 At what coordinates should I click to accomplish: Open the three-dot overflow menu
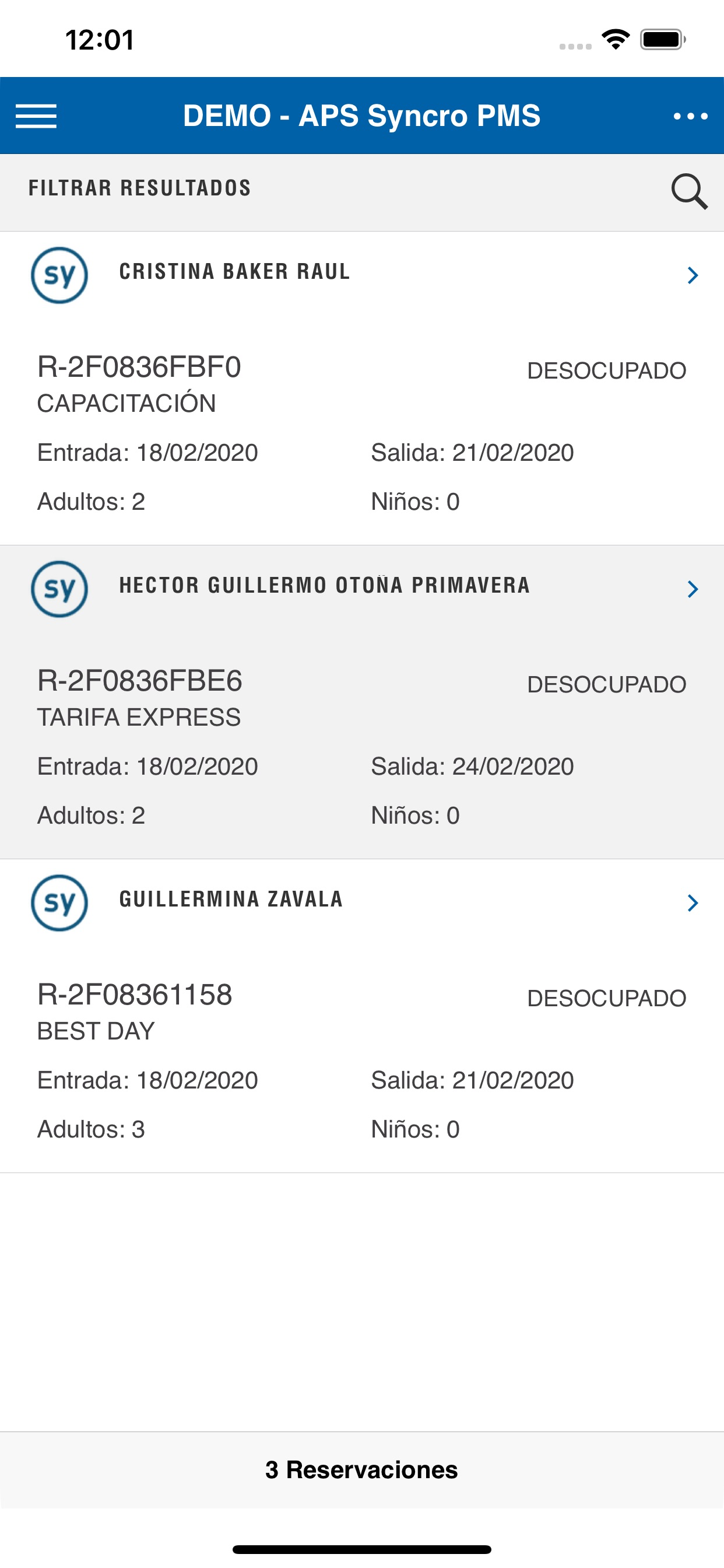[x=691, y=116]
